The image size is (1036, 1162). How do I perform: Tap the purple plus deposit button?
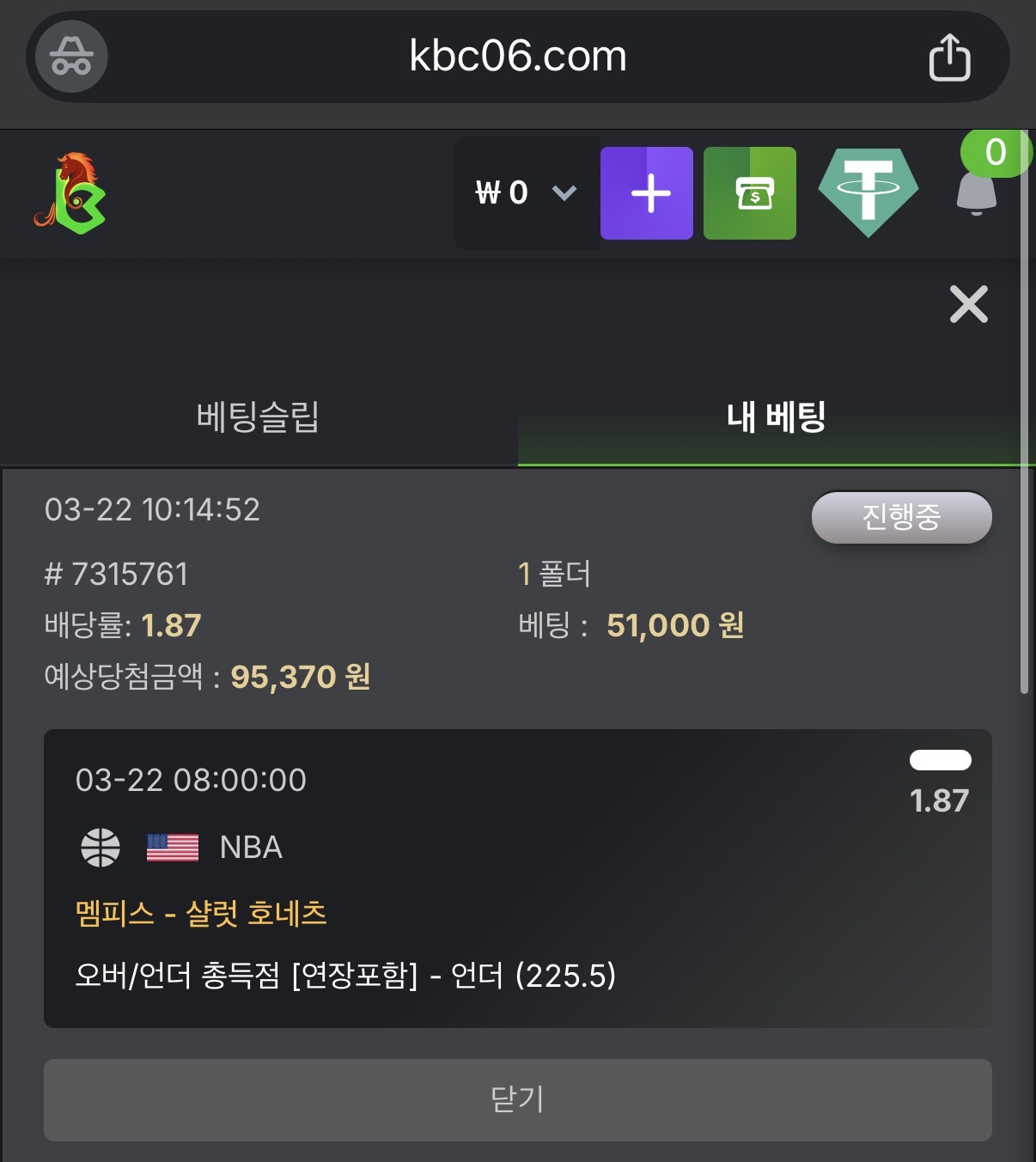point(646,193)
